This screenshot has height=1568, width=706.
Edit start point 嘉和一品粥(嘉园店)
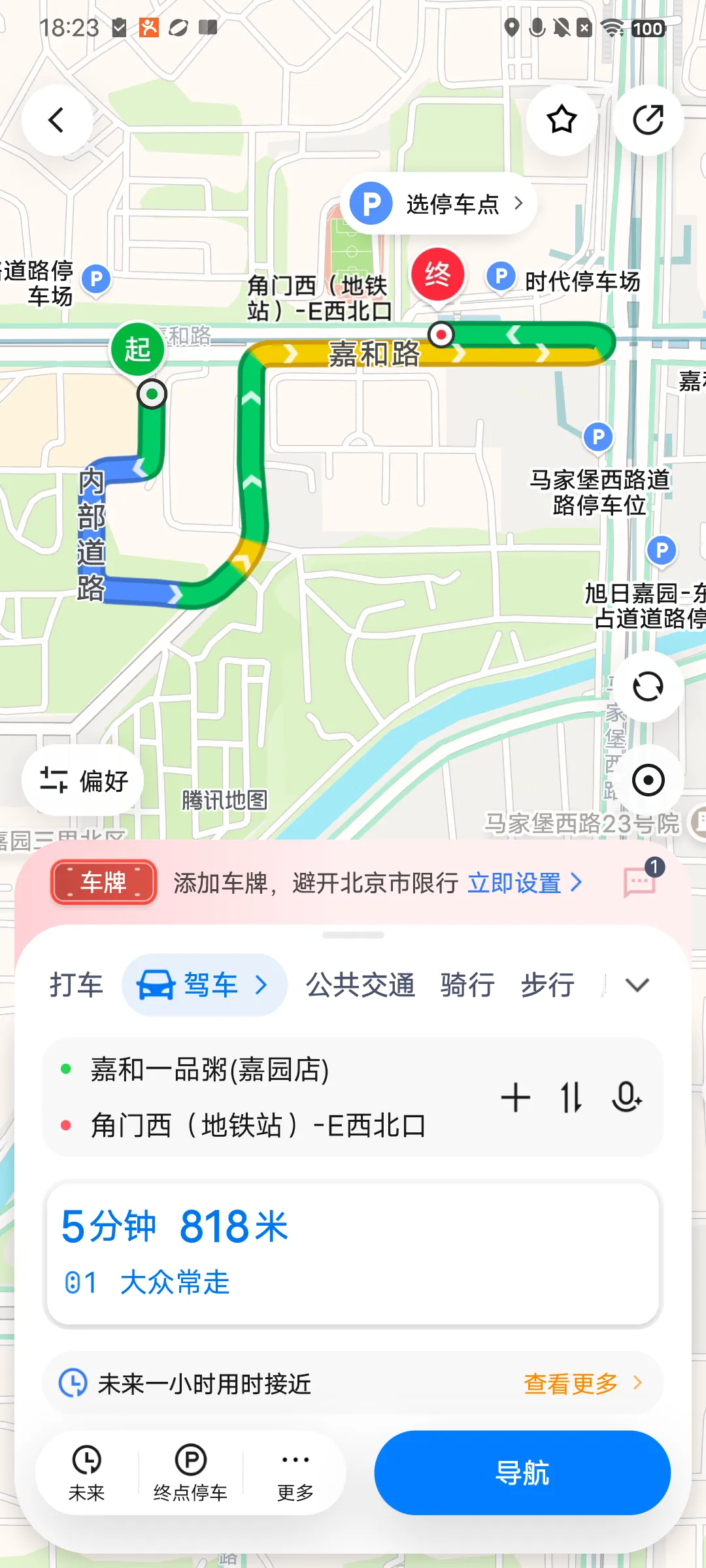pos(209,1070)
